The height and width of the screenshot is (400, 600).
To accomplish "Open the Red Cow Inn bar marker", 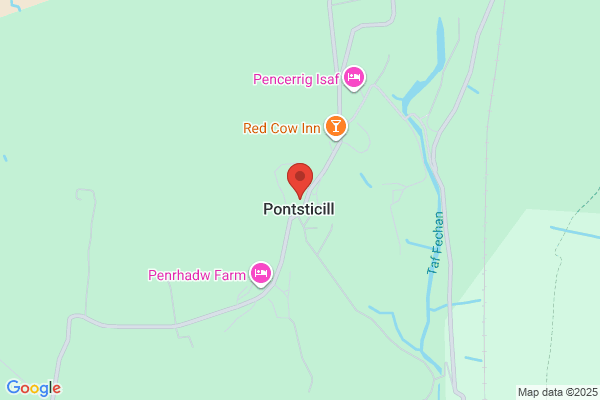I will [336, 127].
